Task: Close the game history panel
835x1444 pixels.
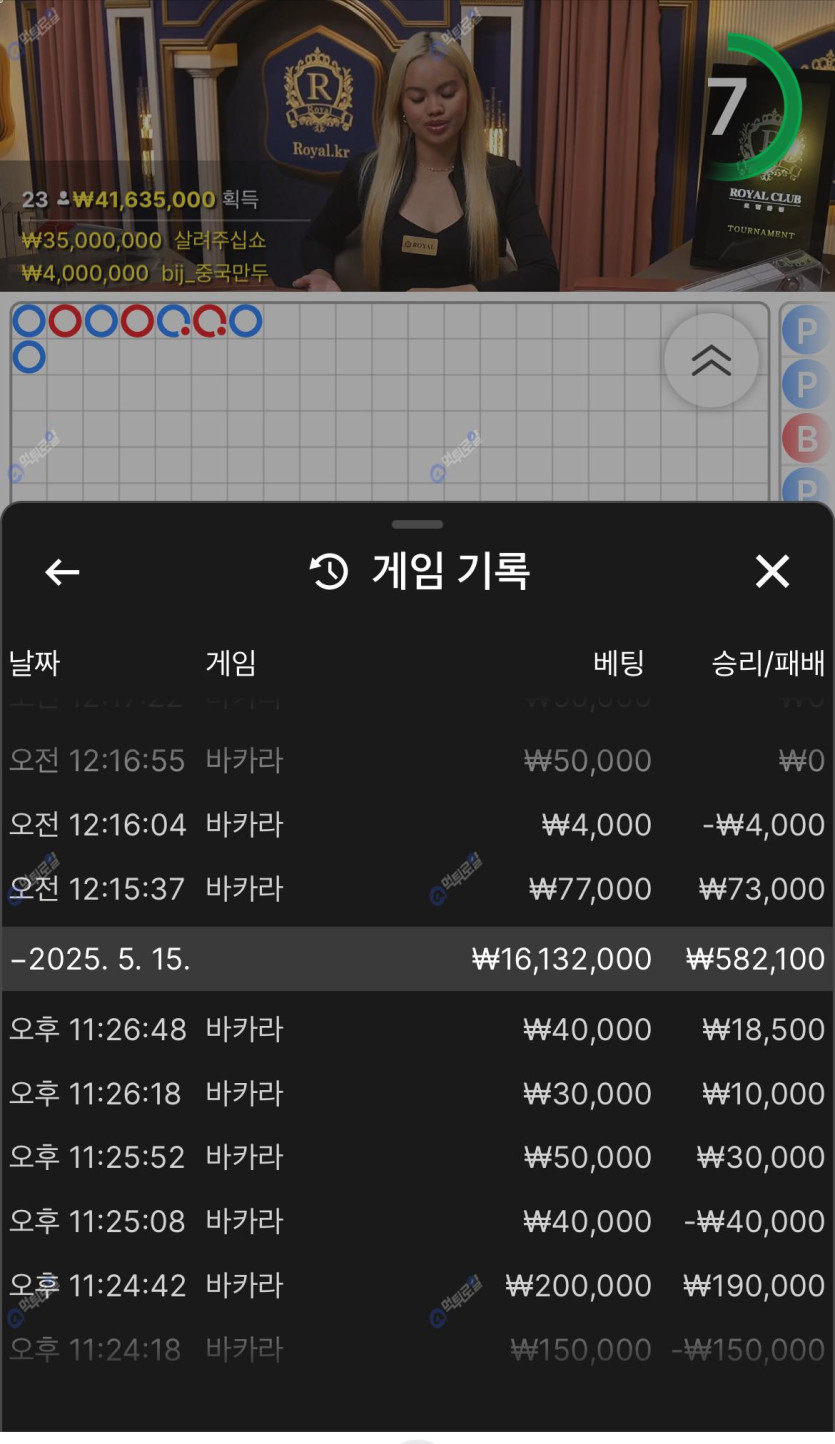Action: click(x=772, y=572)
